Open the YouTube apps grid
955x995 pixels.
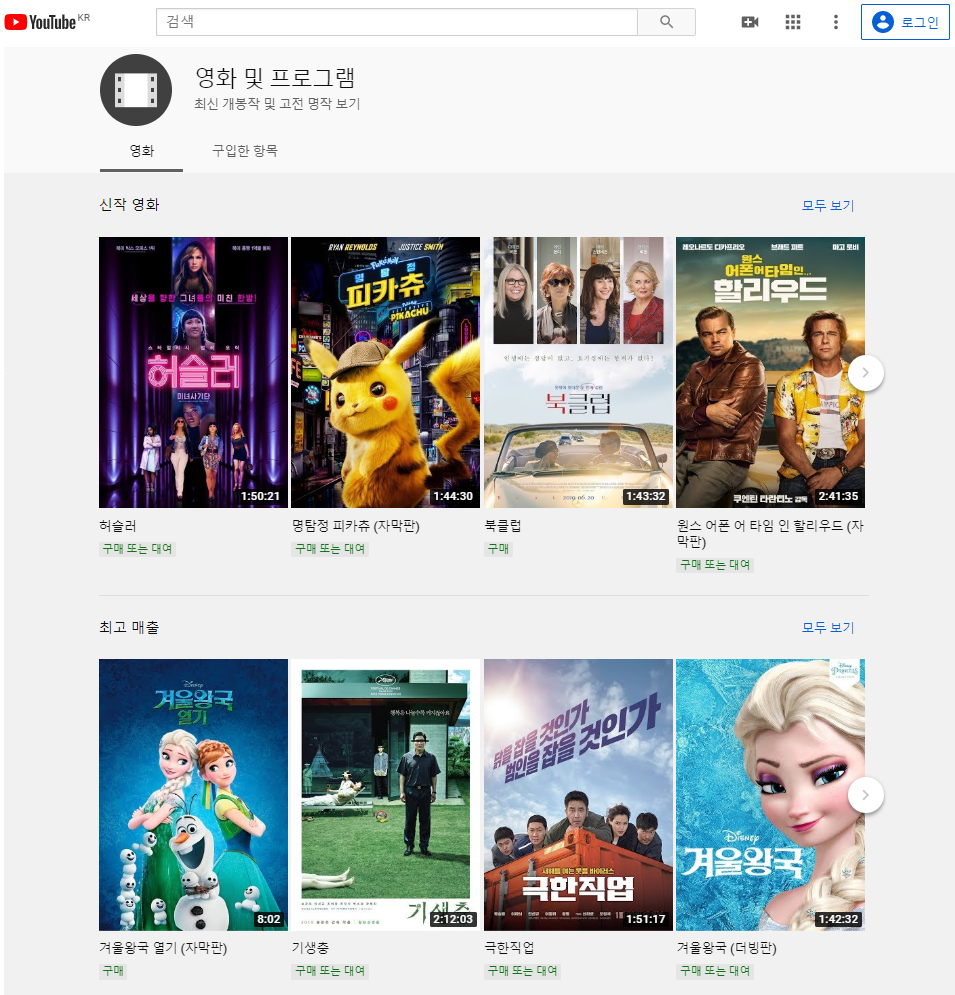(x=793, y=22)
